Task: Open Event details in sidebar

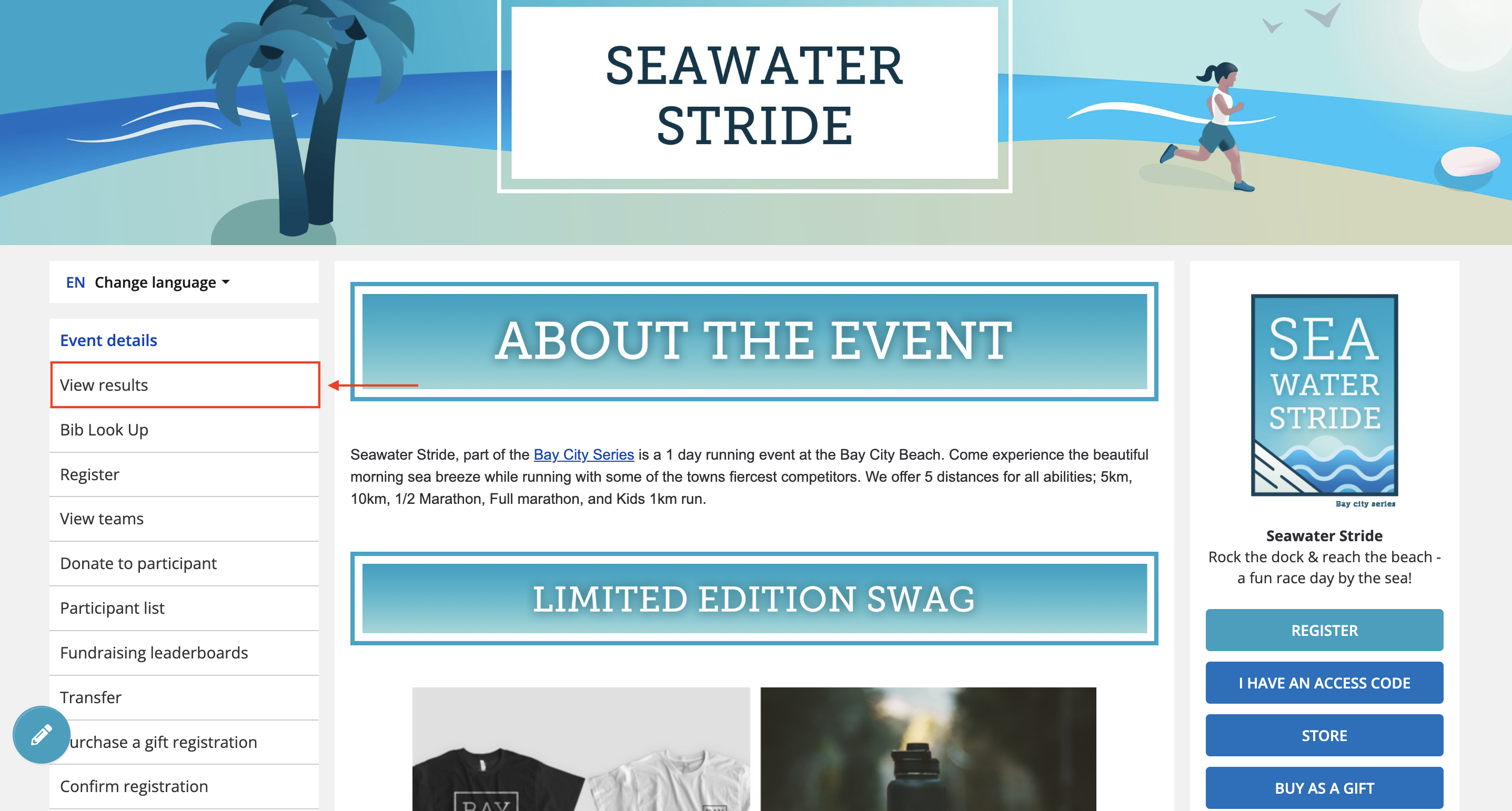Action: click(108, 340)
